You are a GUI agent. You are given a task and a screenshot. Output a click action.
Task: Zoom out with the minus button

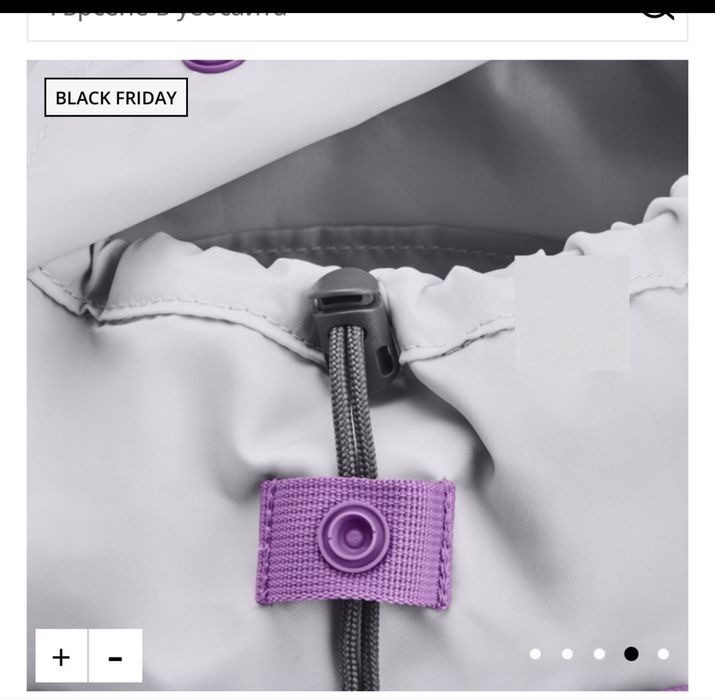115,656
